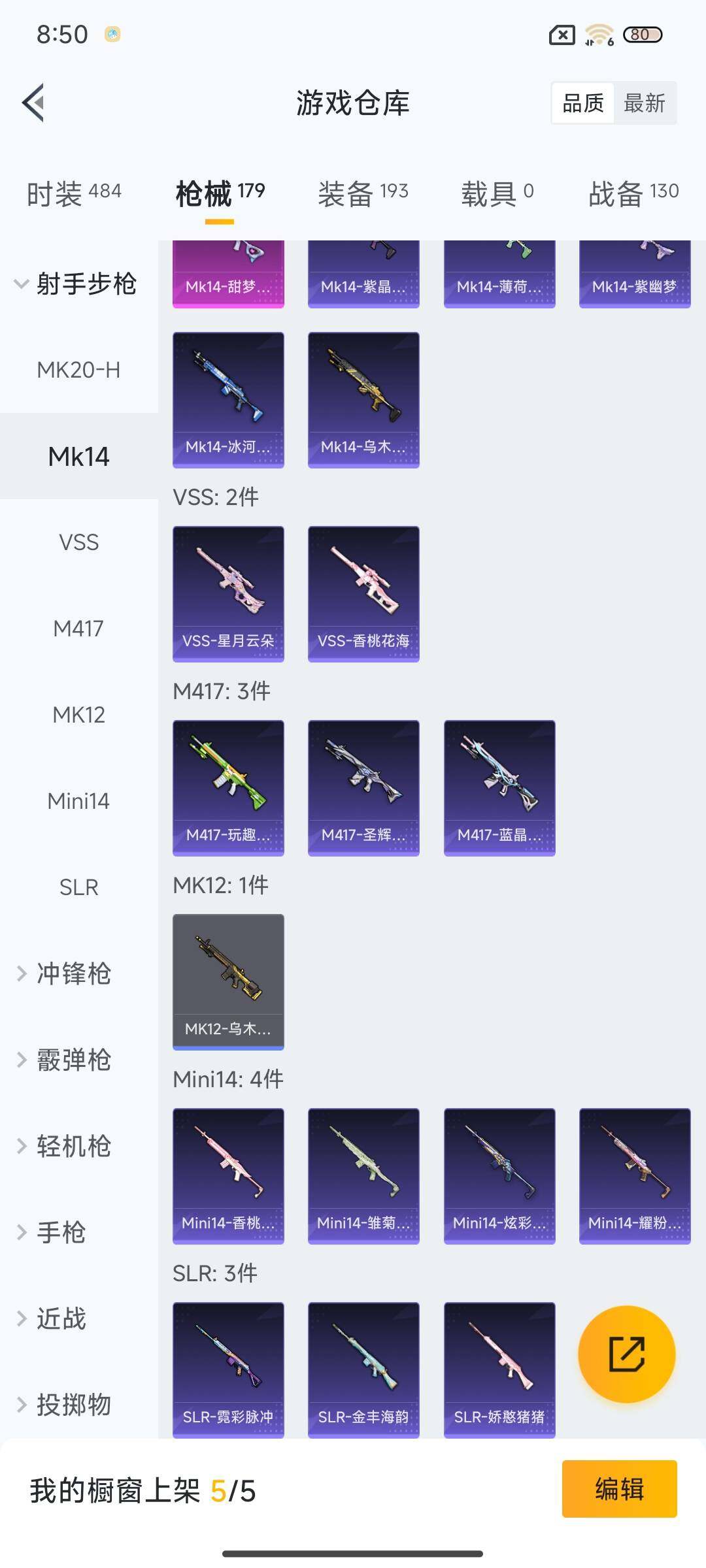This screenshot has height=1568, width=706.
Task: Tap the orange floating share button
Action: coord(626,1354)
